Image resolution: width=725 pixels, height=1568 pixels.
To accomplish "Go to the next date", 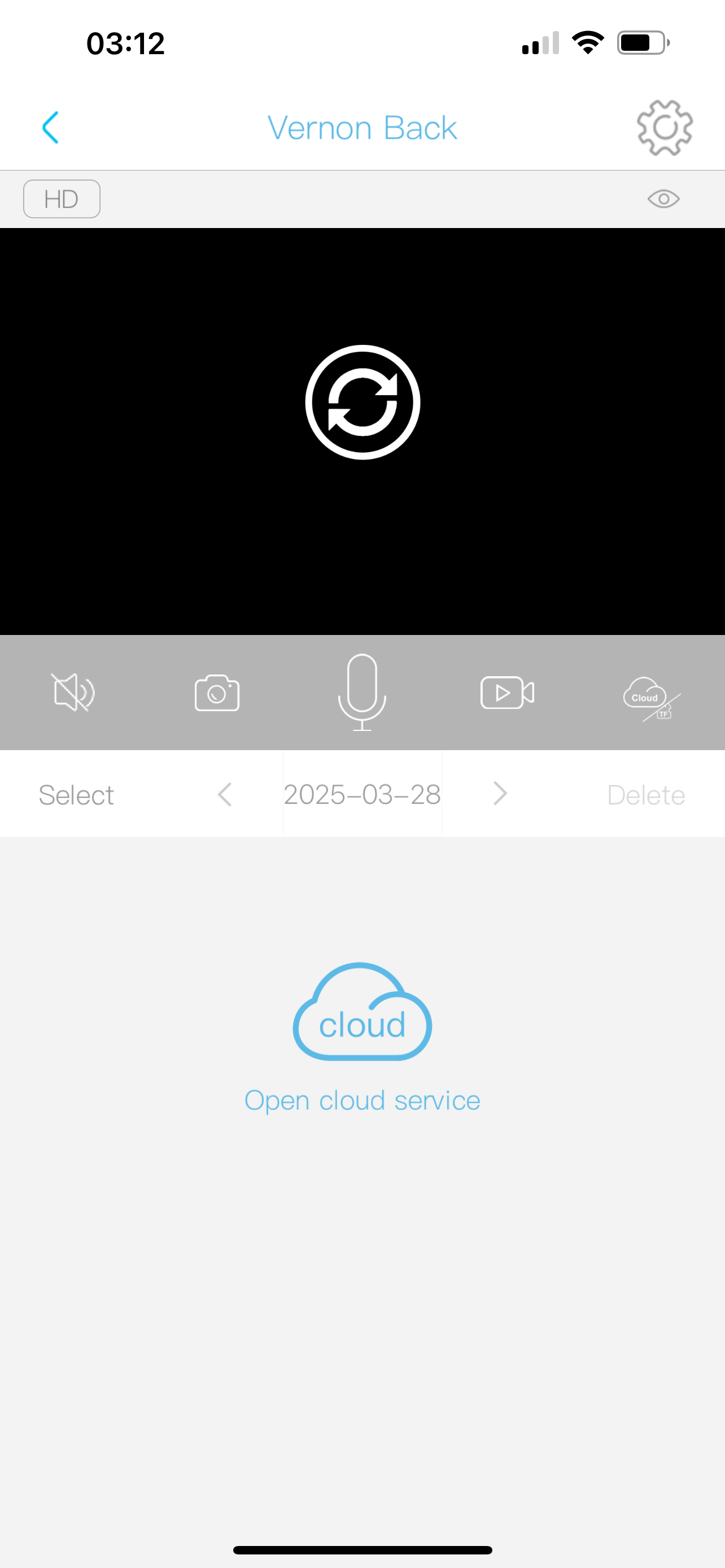I will [500, 794].
